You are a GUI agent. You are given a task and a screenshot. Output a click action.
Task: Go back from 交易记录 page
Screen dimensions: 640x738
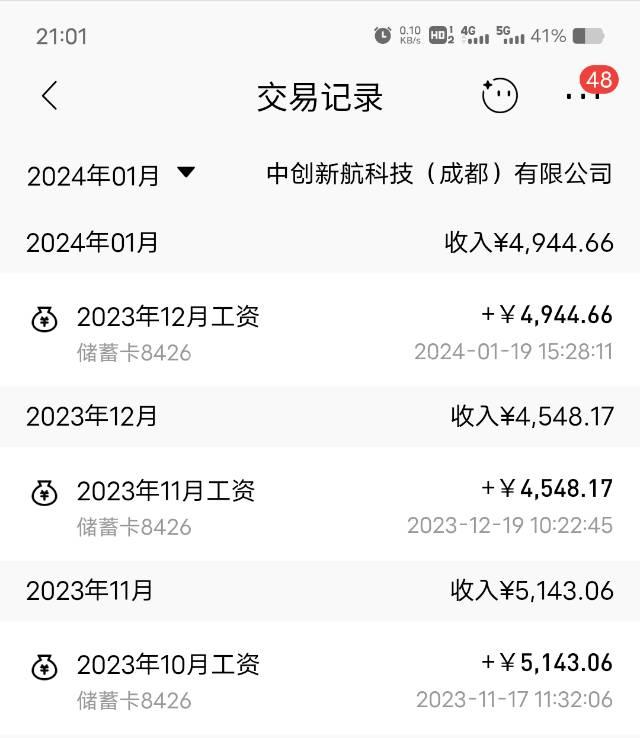50,96
